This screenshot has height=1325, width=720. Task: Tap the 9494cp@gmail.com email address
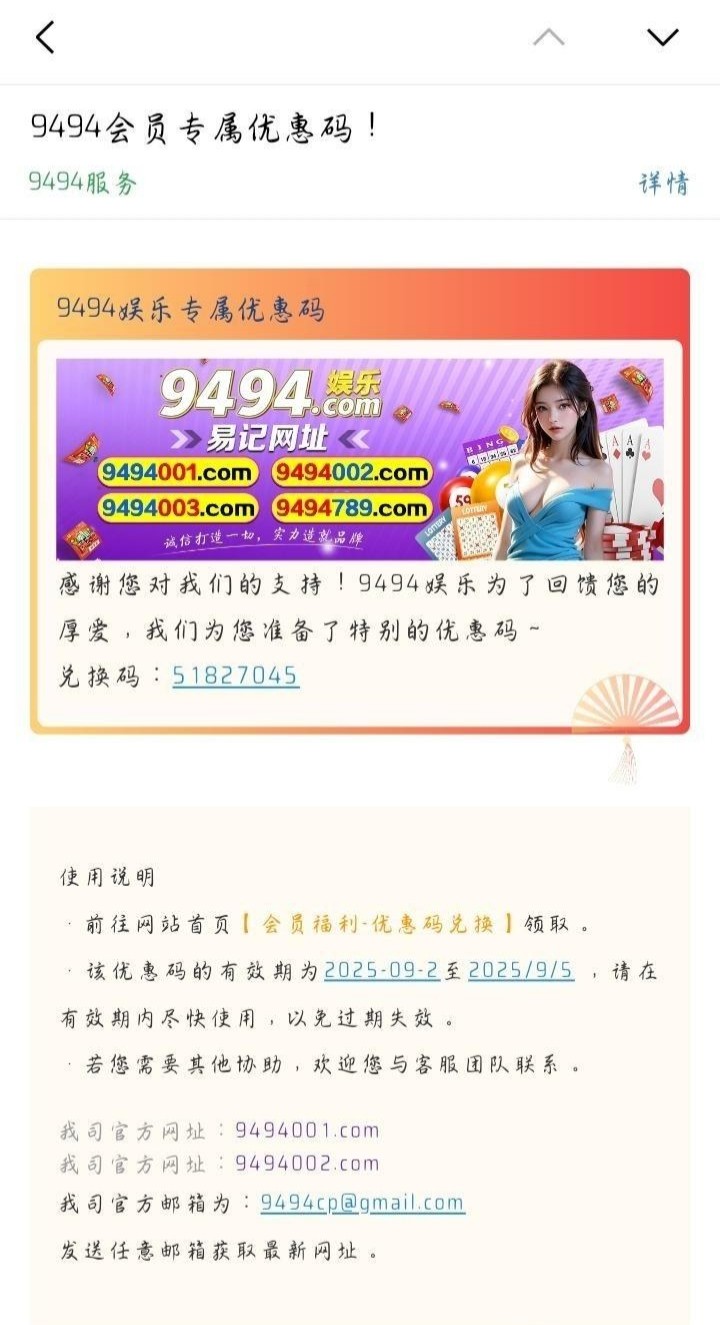coord(362,1203)
